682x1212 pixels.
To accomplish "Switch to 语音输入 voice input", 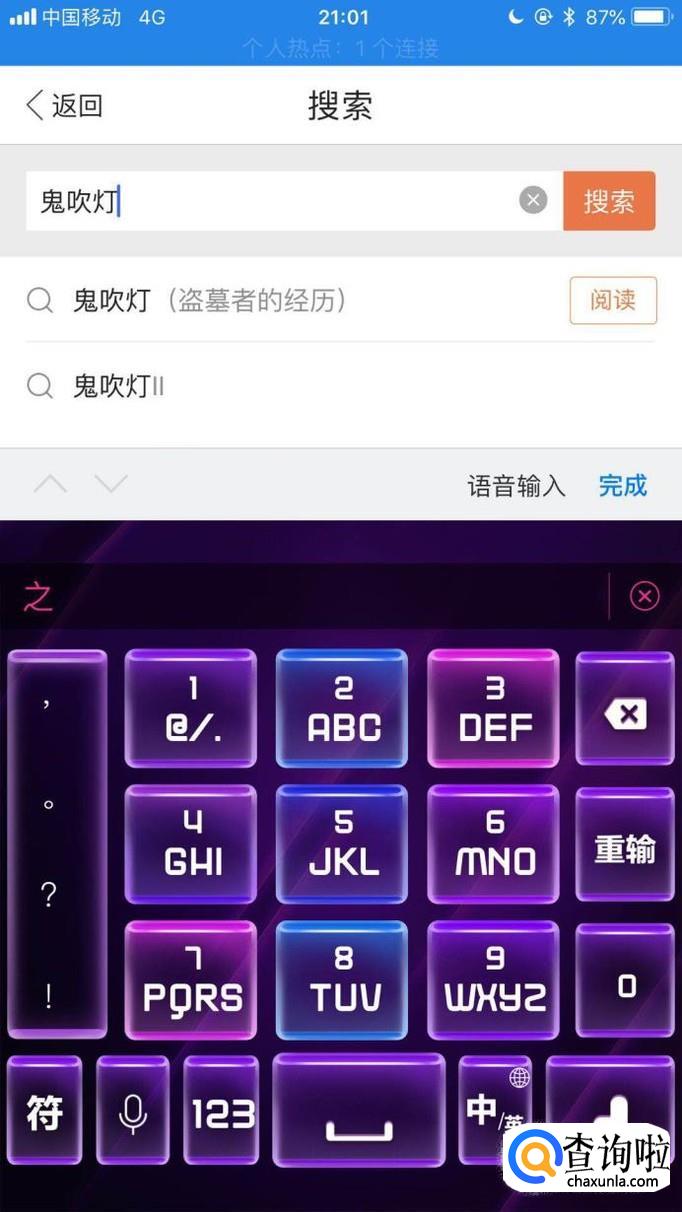I will 516,486.
